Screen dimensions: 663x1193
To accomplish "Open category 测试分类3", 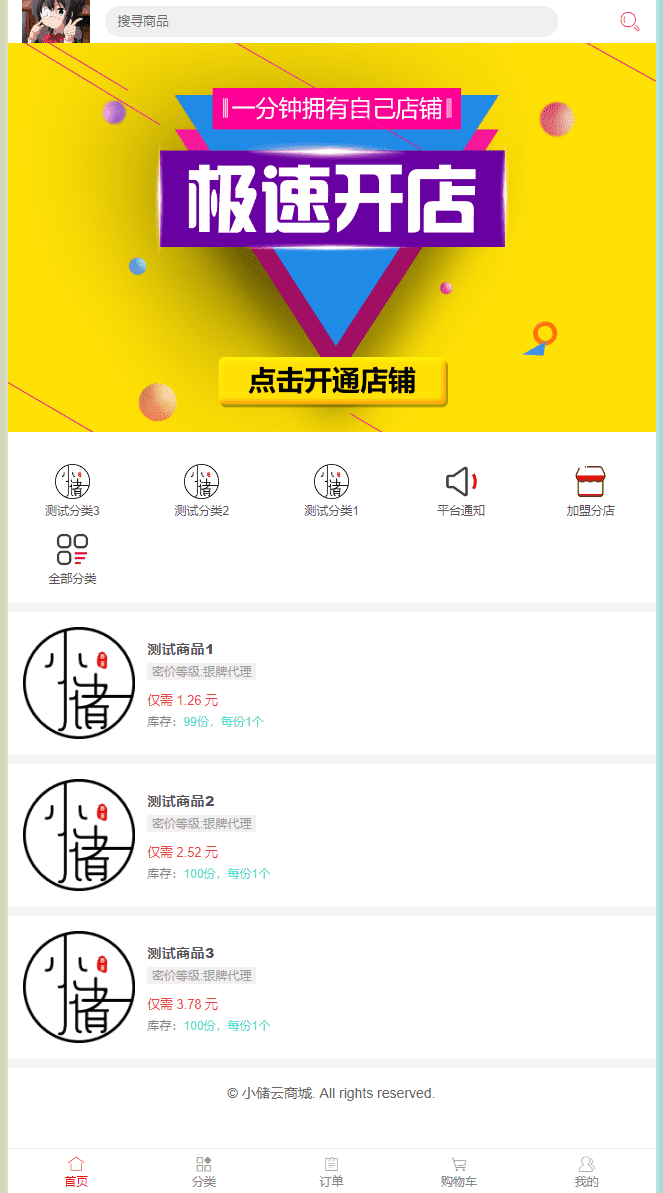I will pyautogui.click(x=72, y=490).
